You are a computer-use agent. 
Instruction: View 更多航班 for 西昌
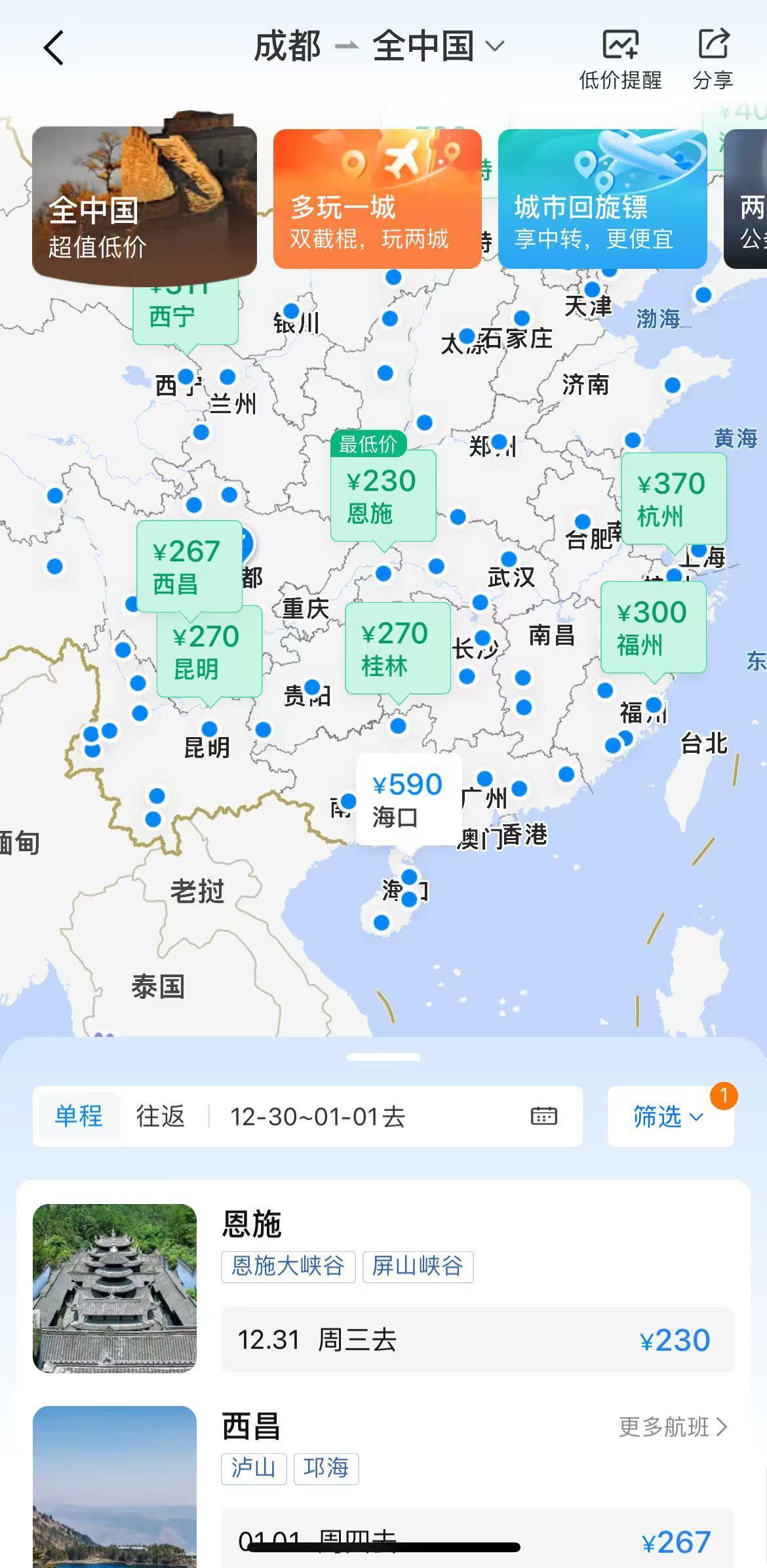673,1426
